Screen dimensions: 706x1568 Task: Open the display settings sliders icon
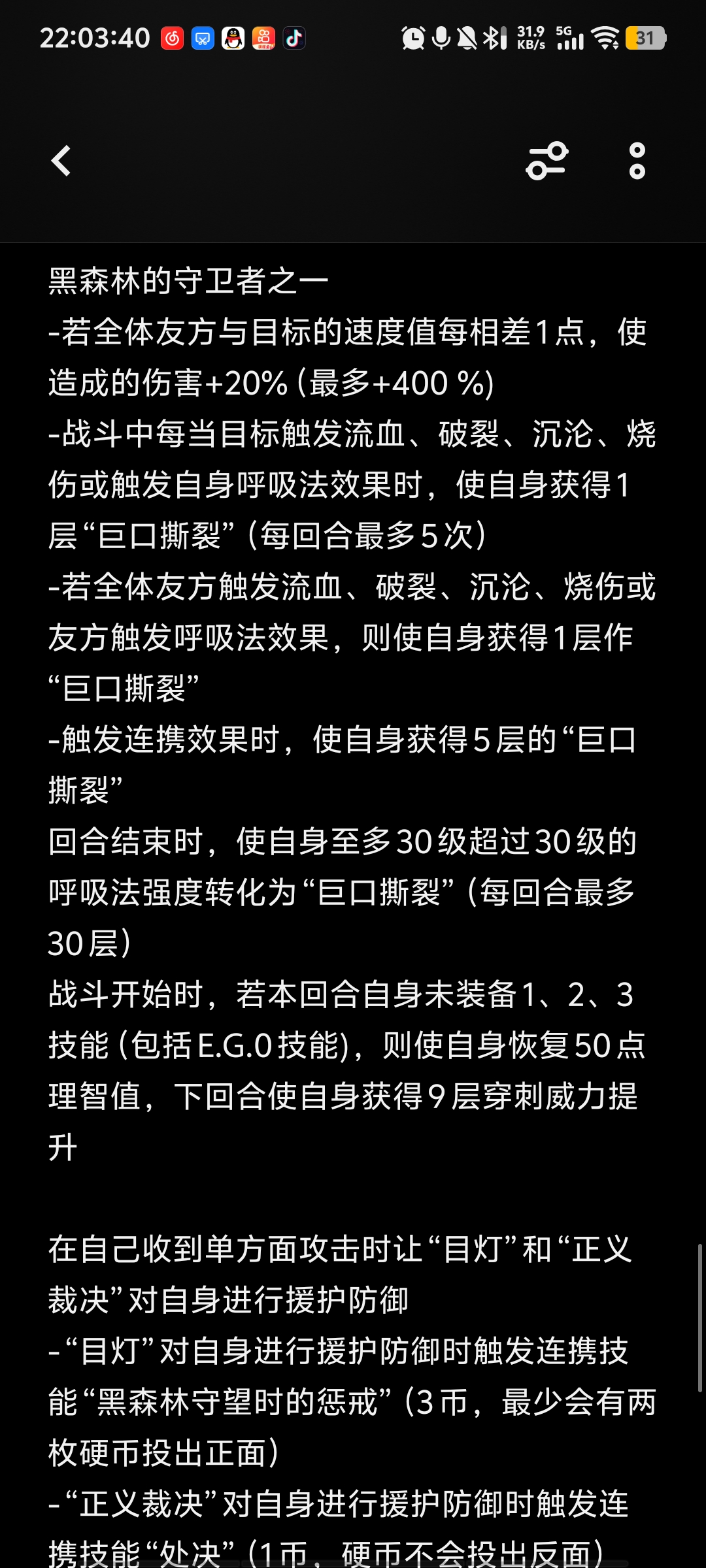pos(546,161)
